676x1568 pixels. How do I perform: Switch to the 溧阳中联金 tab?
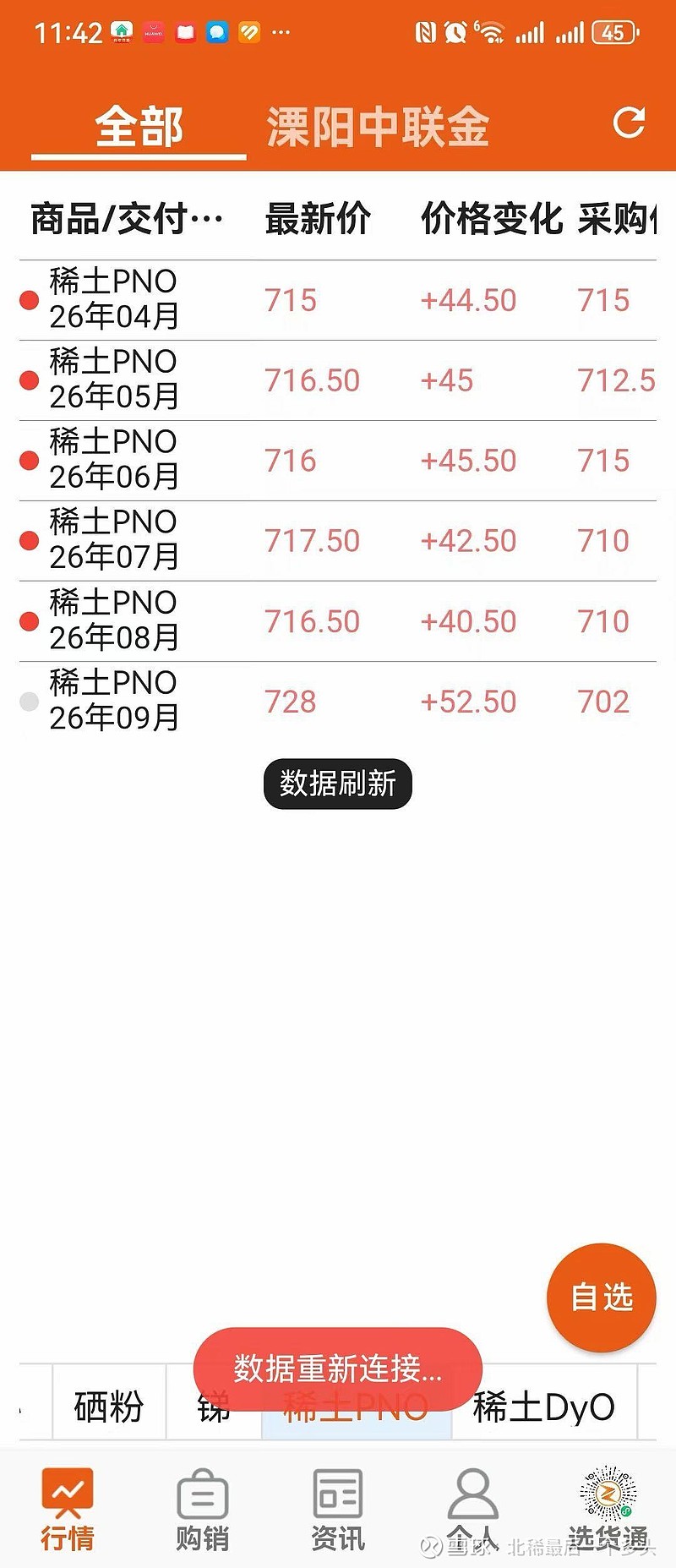point(378,127)
